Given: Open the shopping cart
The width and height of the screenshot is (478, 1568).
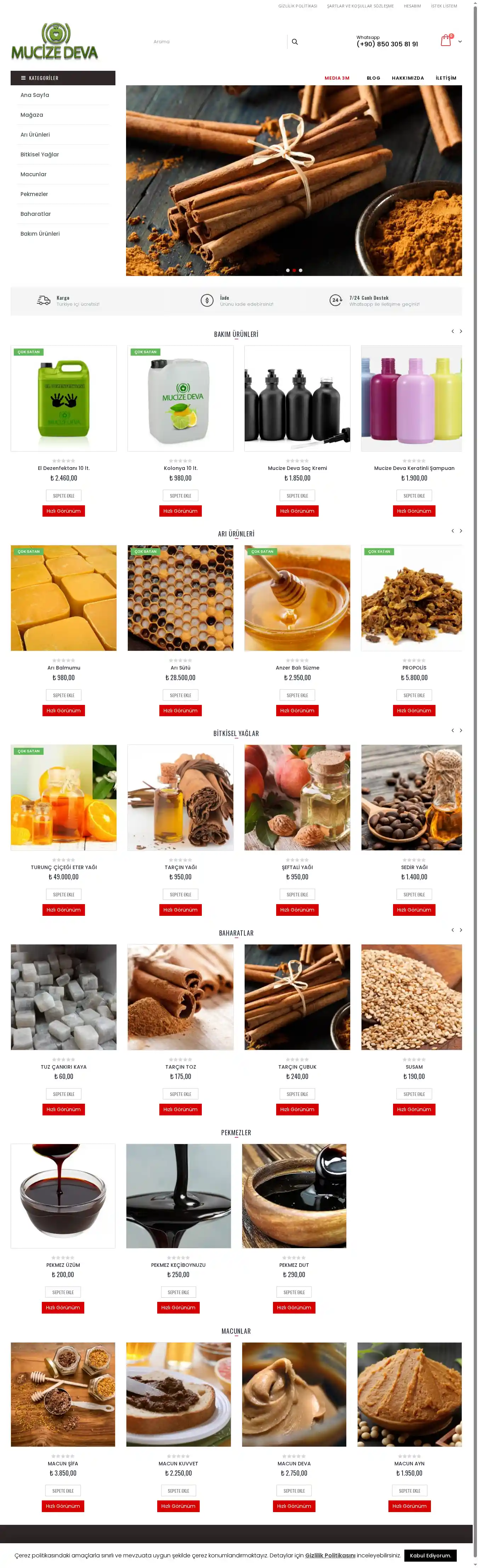Looking at the screenshot, I should pos(446,41).
